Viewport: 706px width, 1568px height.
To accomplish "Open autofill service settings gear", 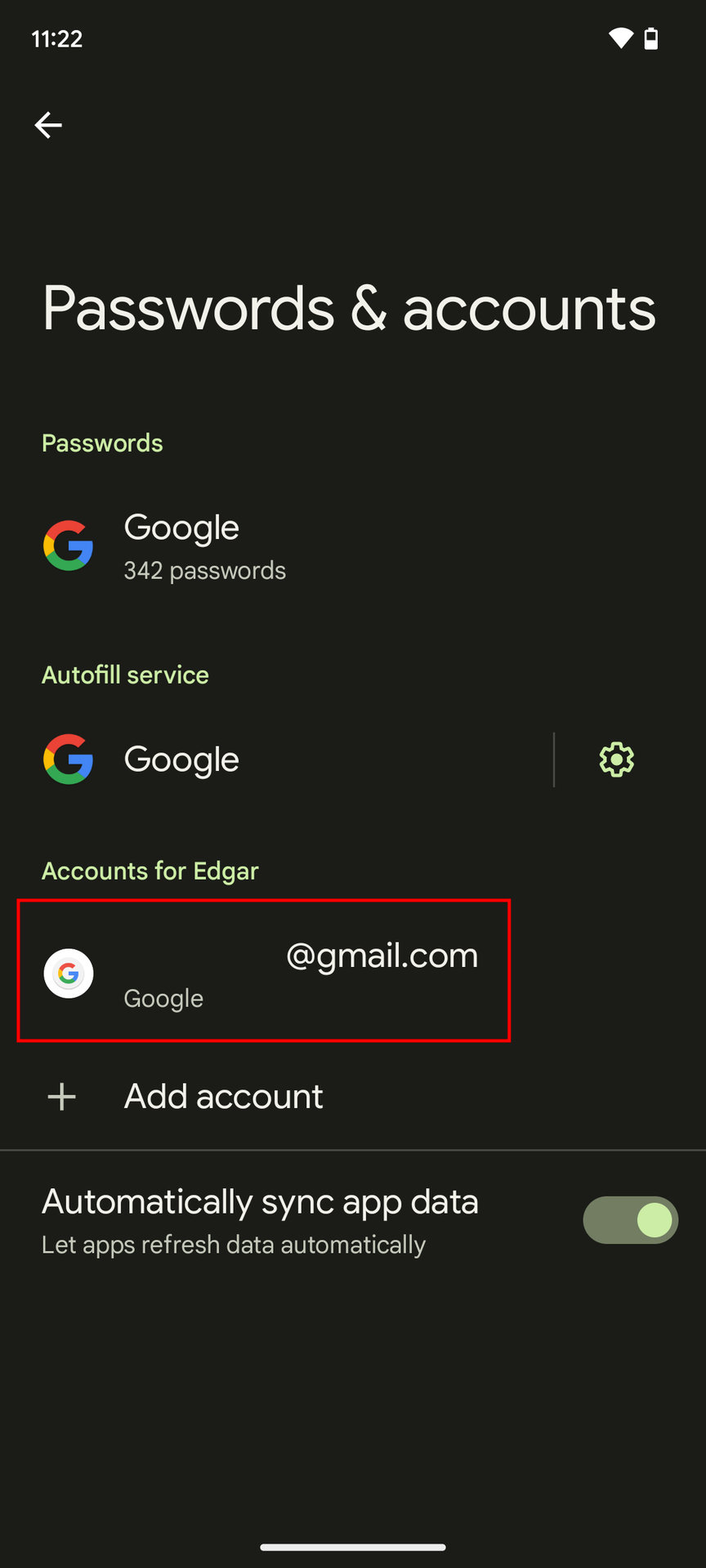I will click(x=616, y=759).
